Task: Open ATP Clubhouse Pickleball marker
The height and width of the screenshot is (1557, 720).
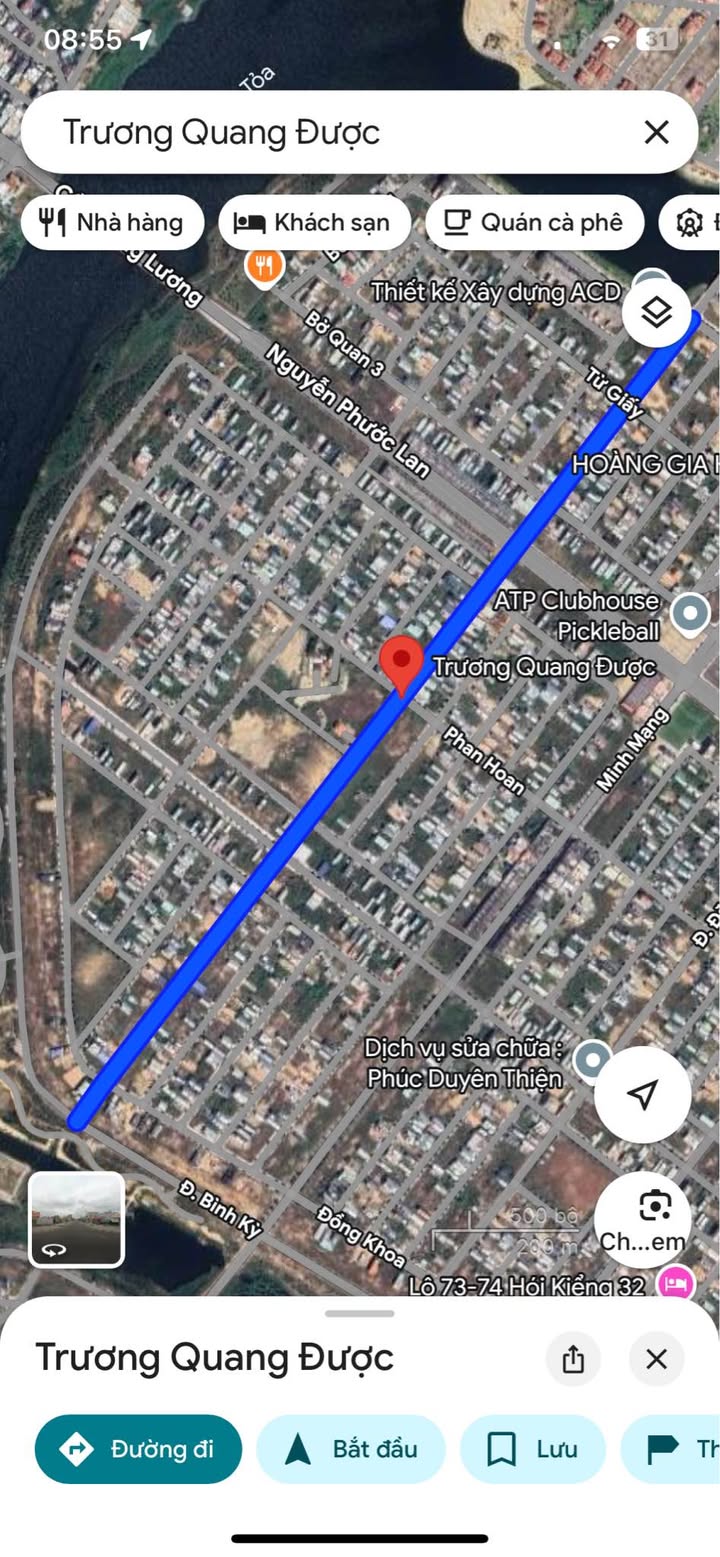Action: pos(689,614)
